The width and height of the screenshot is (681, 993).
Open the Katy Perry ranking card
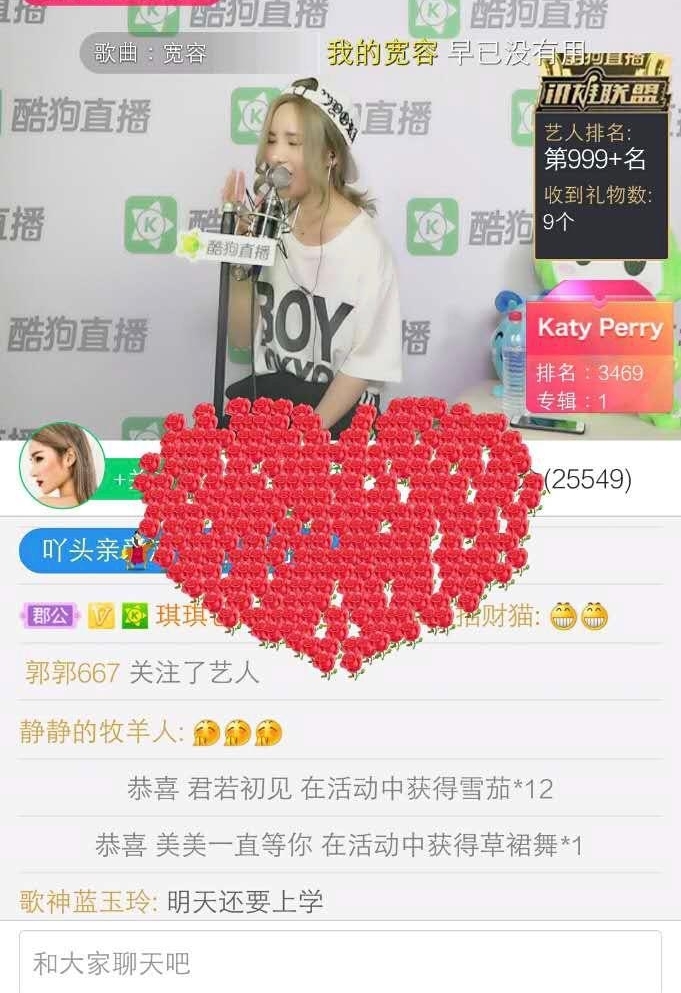pos(598,357)
